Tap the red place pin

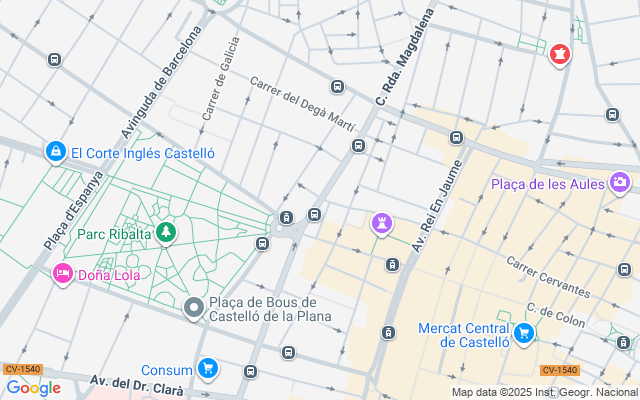pyautogui.click(x=559, y=53)
